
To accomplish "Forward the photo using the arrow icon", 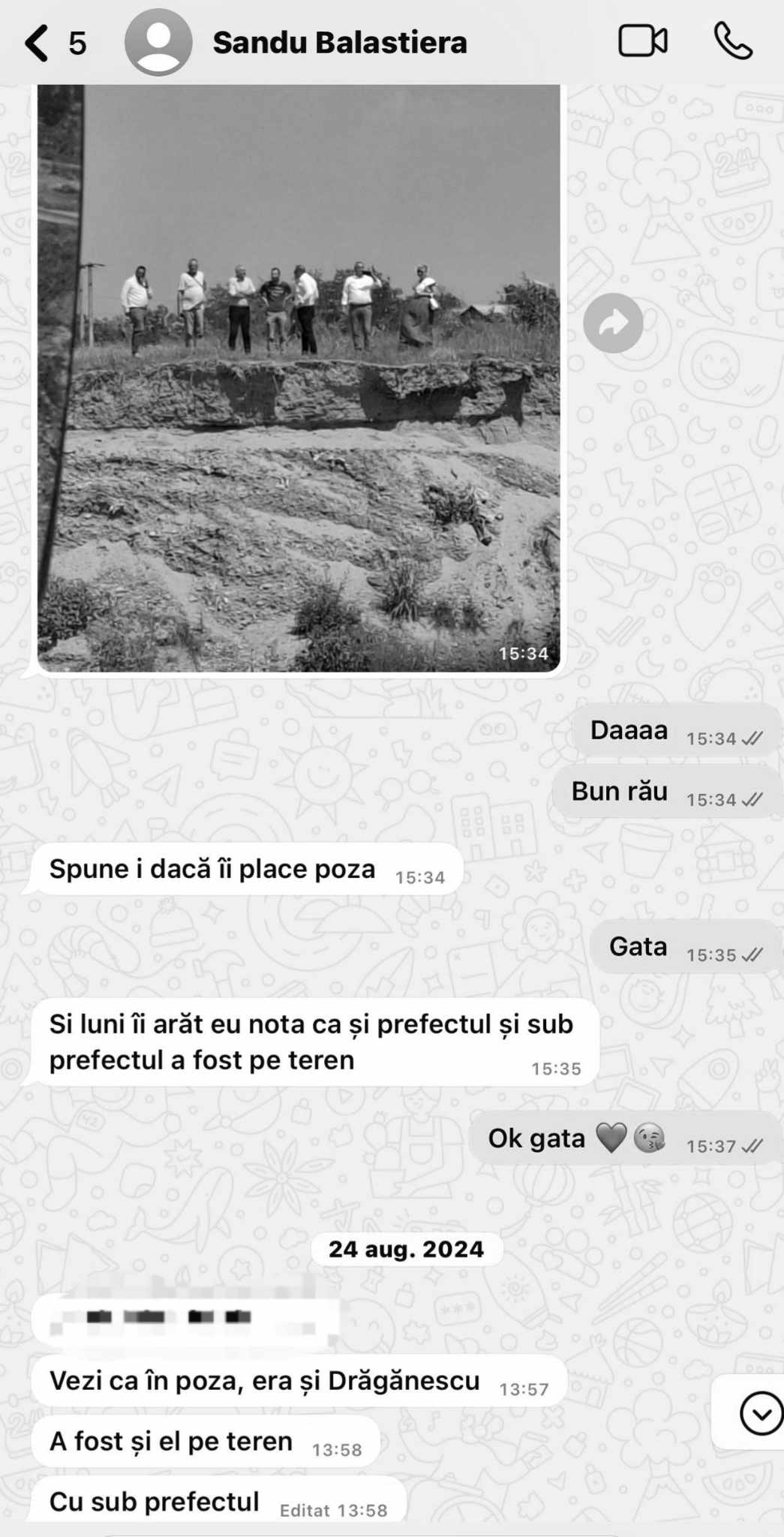I will 613,323.
